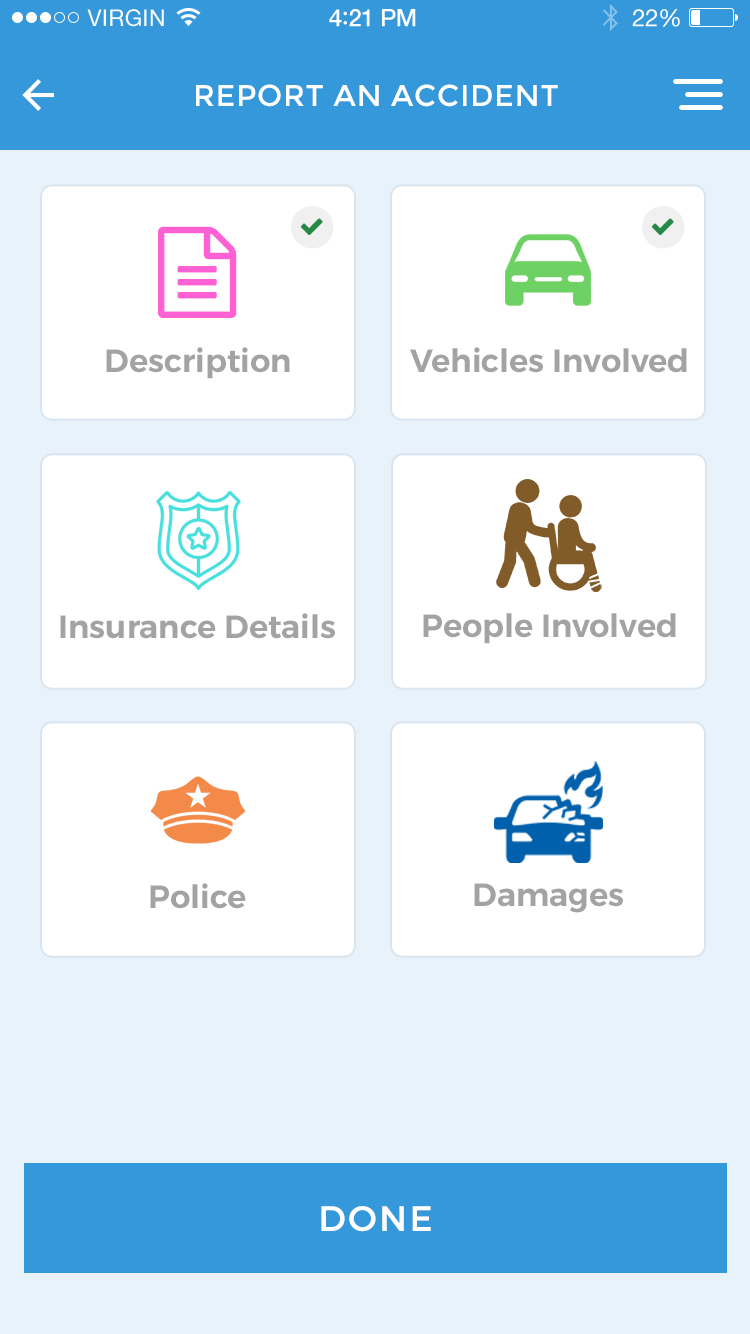Open Insurance Details section
Screen dimensions: 750x1334
(198, 572)
